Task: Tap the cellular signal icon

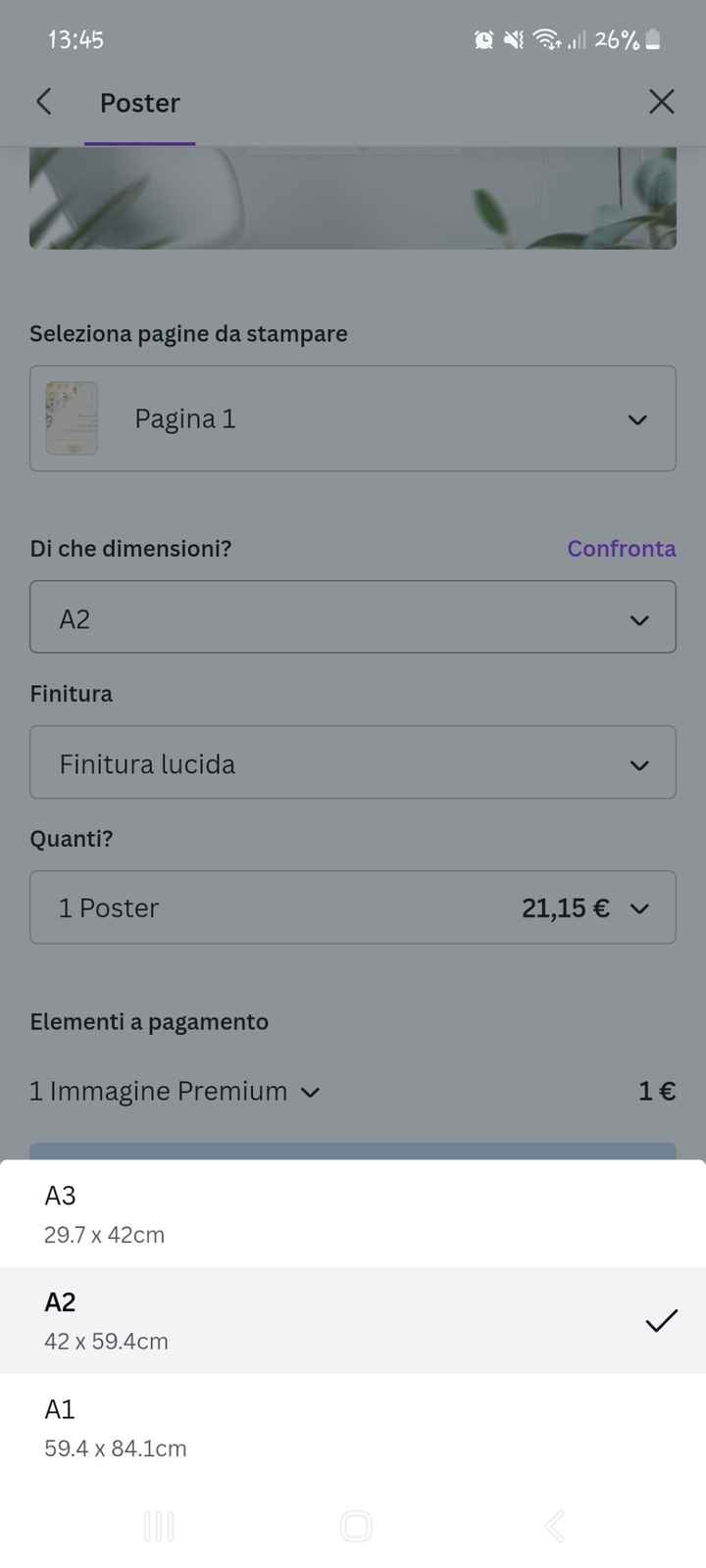Action: pyautogui.click(x=580, y=40)
